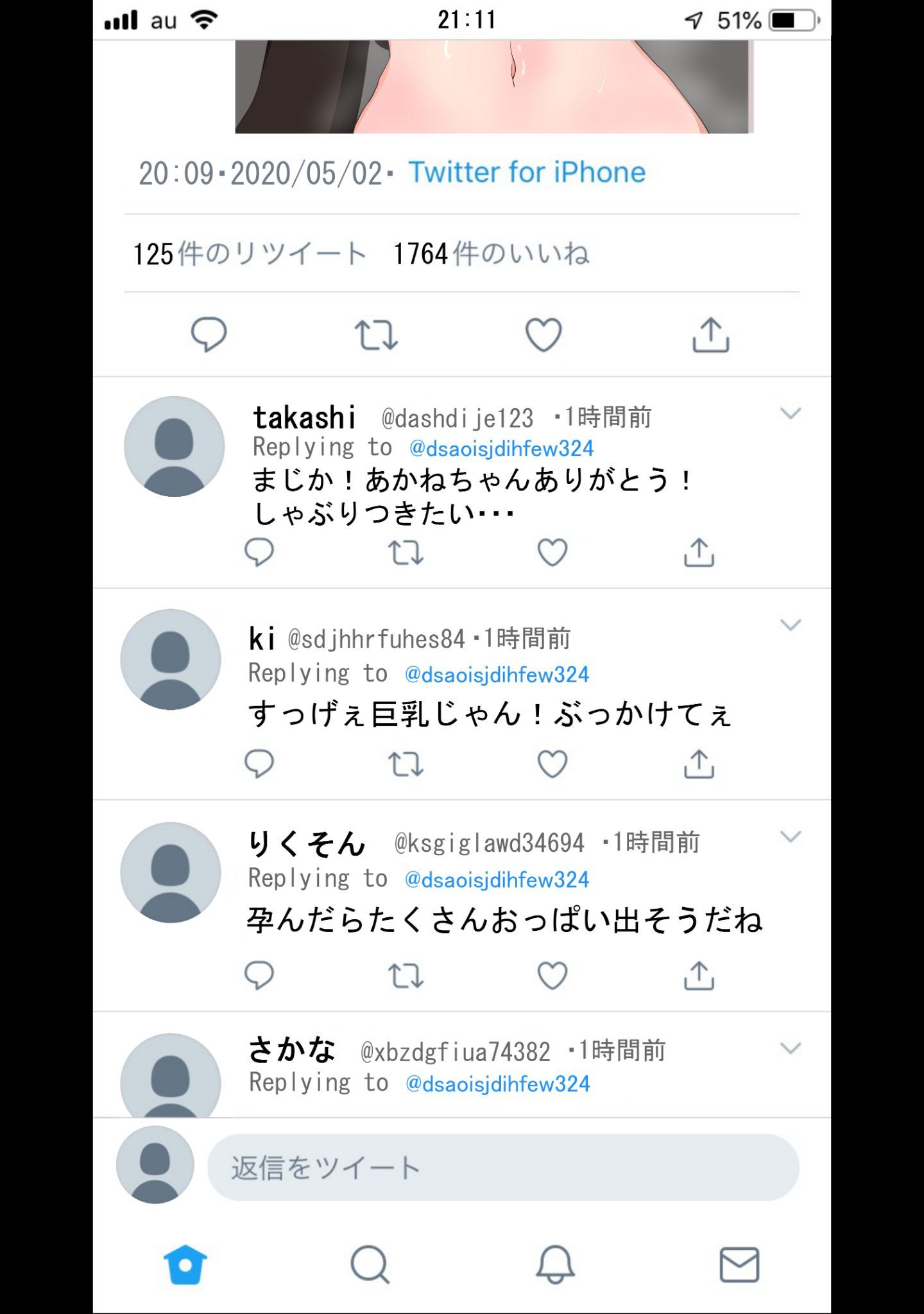
Task: Share ki's reply
Action: 699,764
